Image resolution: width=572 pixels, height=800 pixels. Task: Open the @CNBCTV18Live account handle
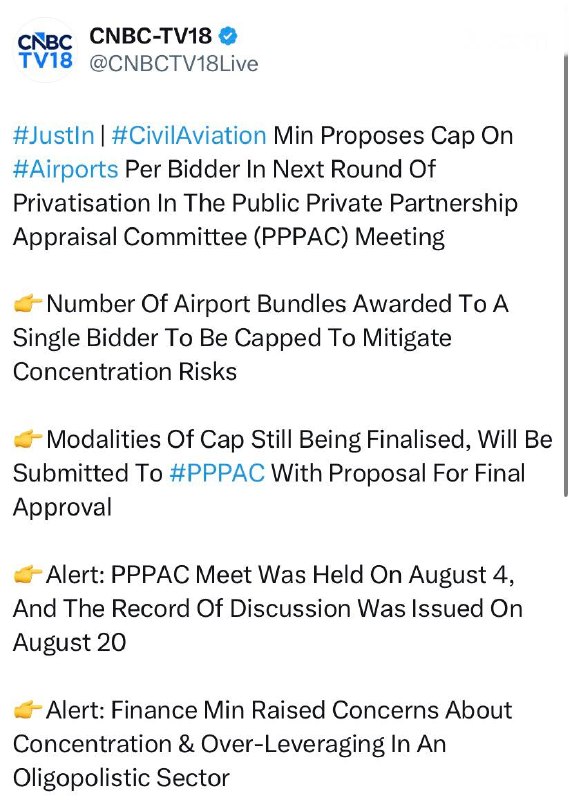coord(173,64)
